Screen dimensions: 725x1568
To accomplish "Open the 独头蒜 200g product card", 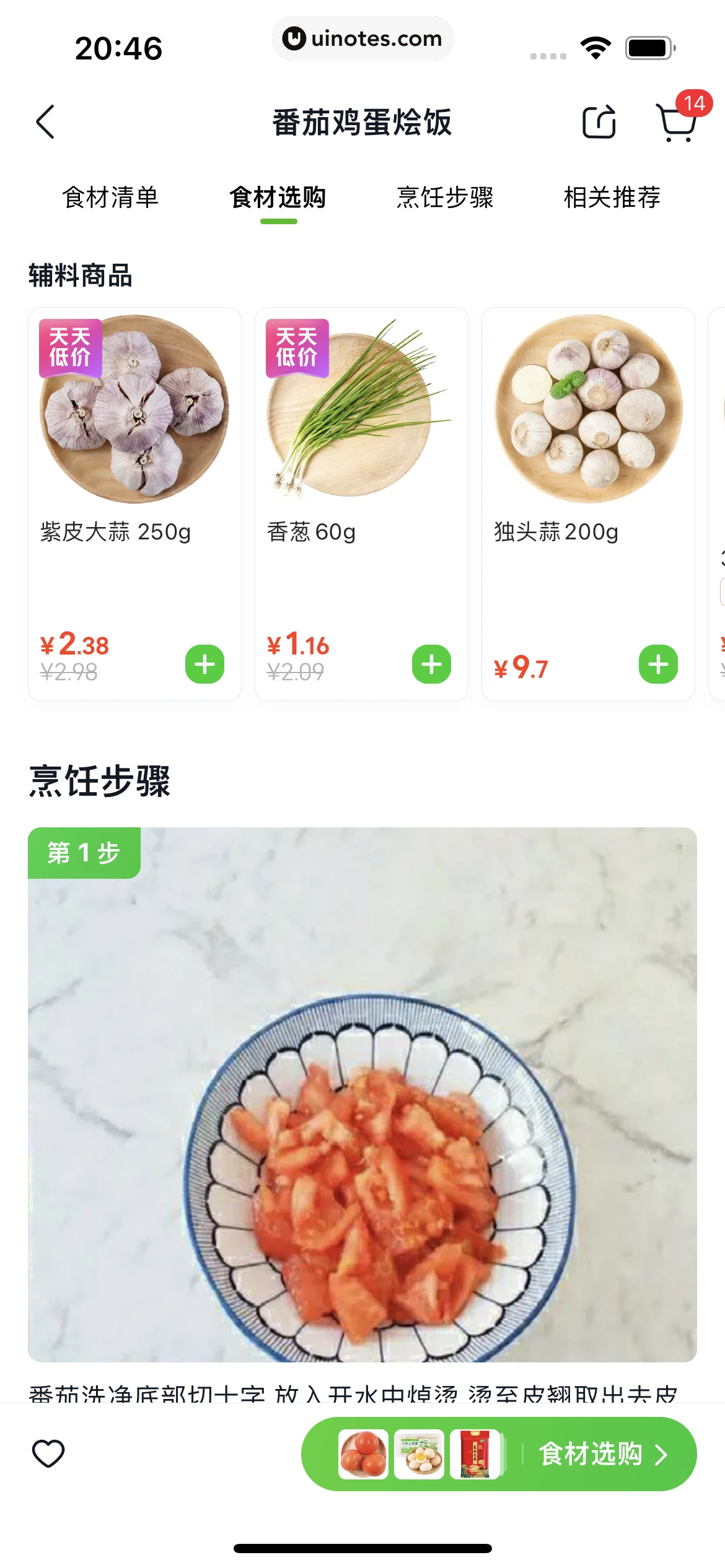I will pos(588,433).
